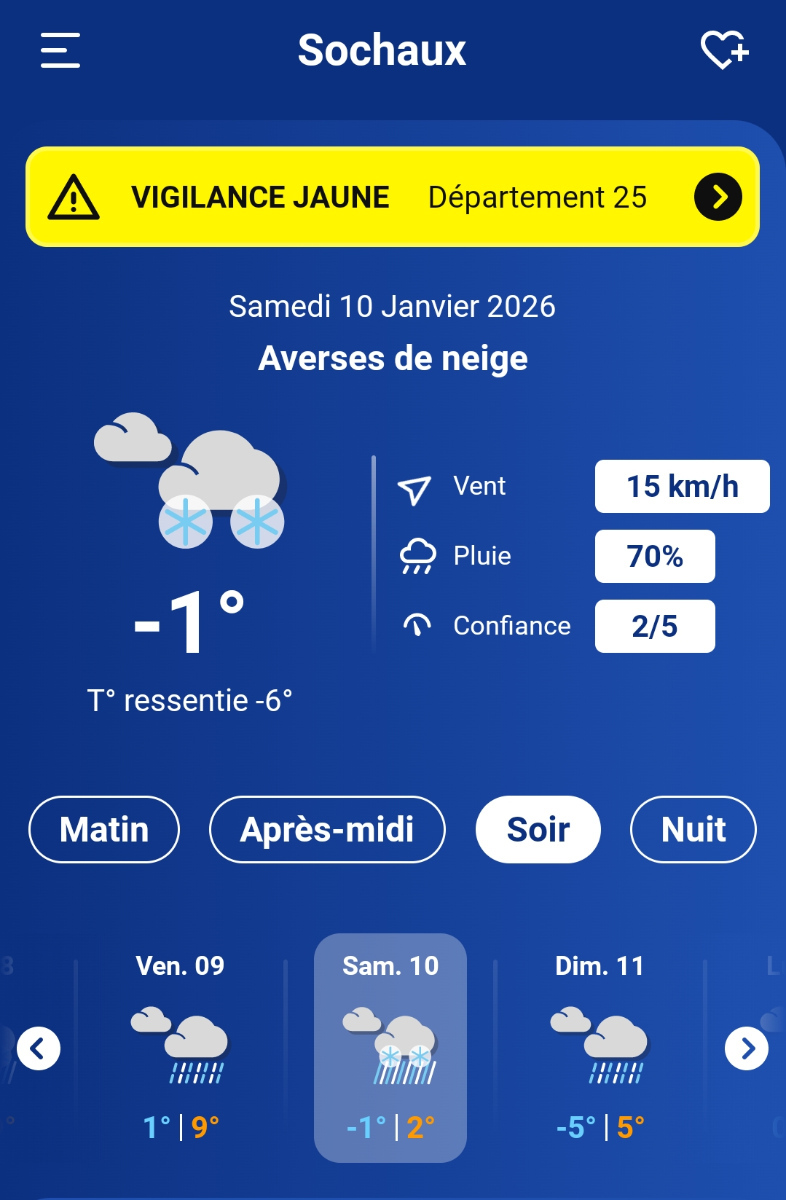Go to previous days with left arrow

click(39, 1049)
